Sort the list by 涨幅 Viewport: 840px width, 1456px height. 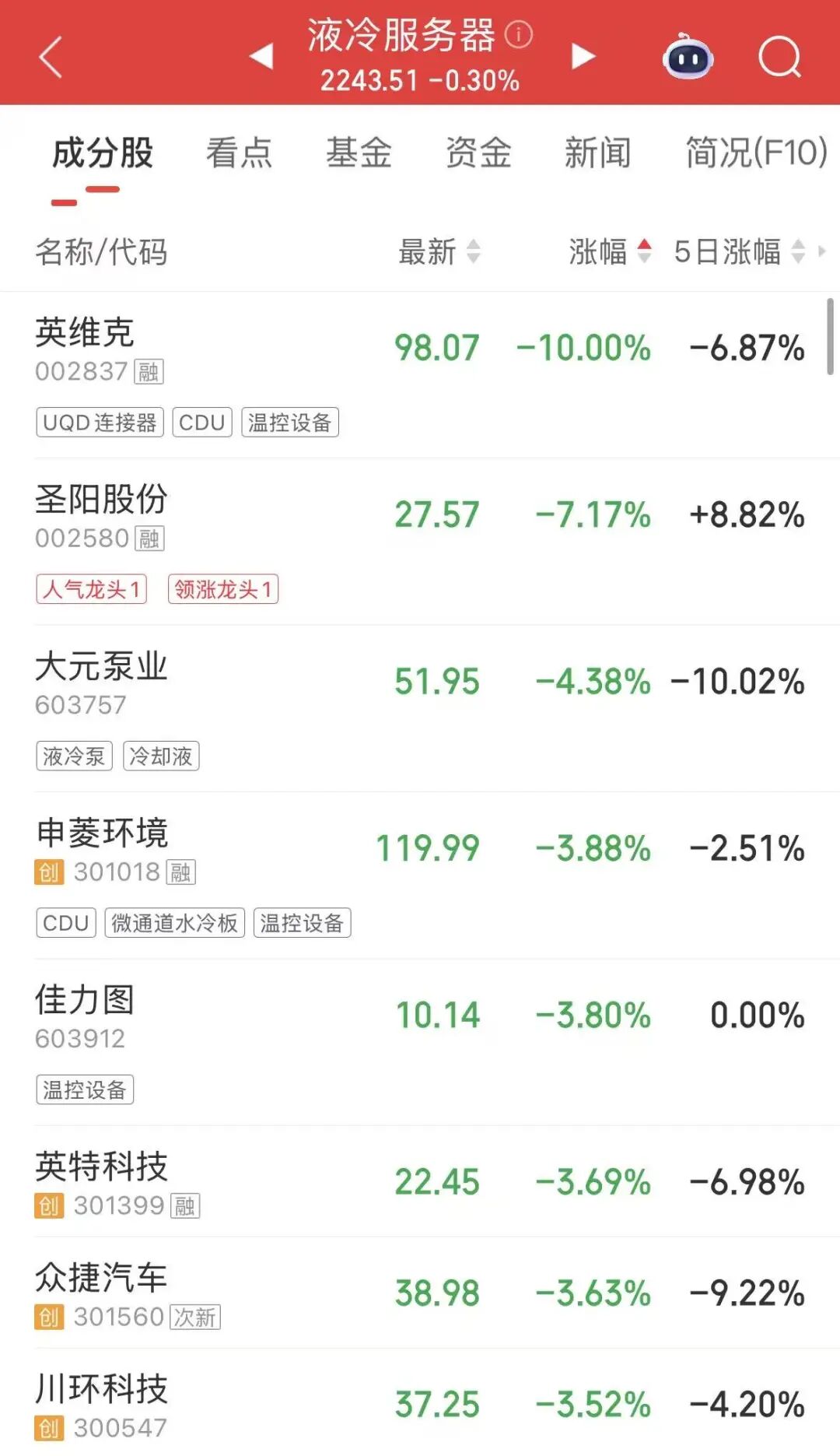coord(610,251)
